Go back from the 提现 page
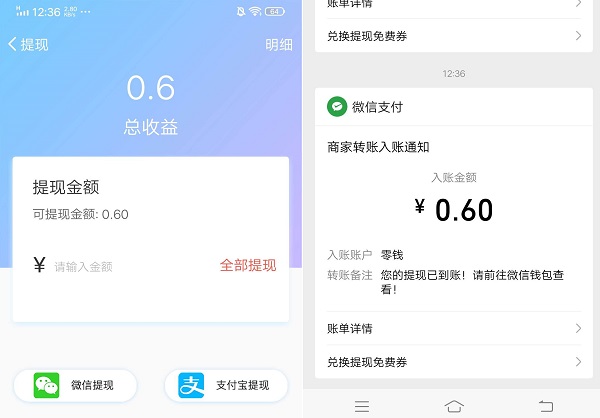Image resolution: width=600 pixels, height=418 pixels. coord(27,44)
